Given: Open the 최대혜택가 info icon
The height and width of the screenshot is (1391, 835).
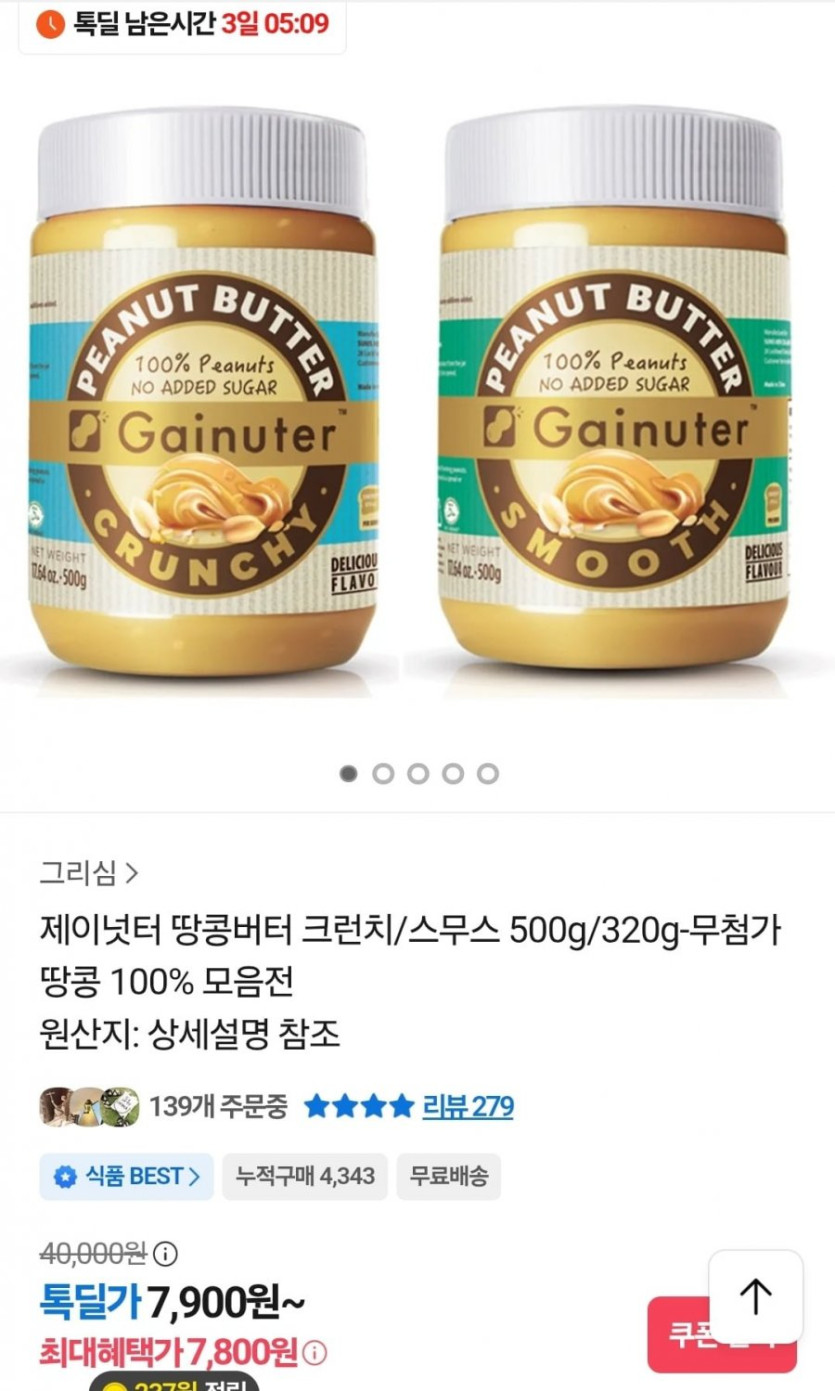Looking at the screenshot, I should (315, 1354).
